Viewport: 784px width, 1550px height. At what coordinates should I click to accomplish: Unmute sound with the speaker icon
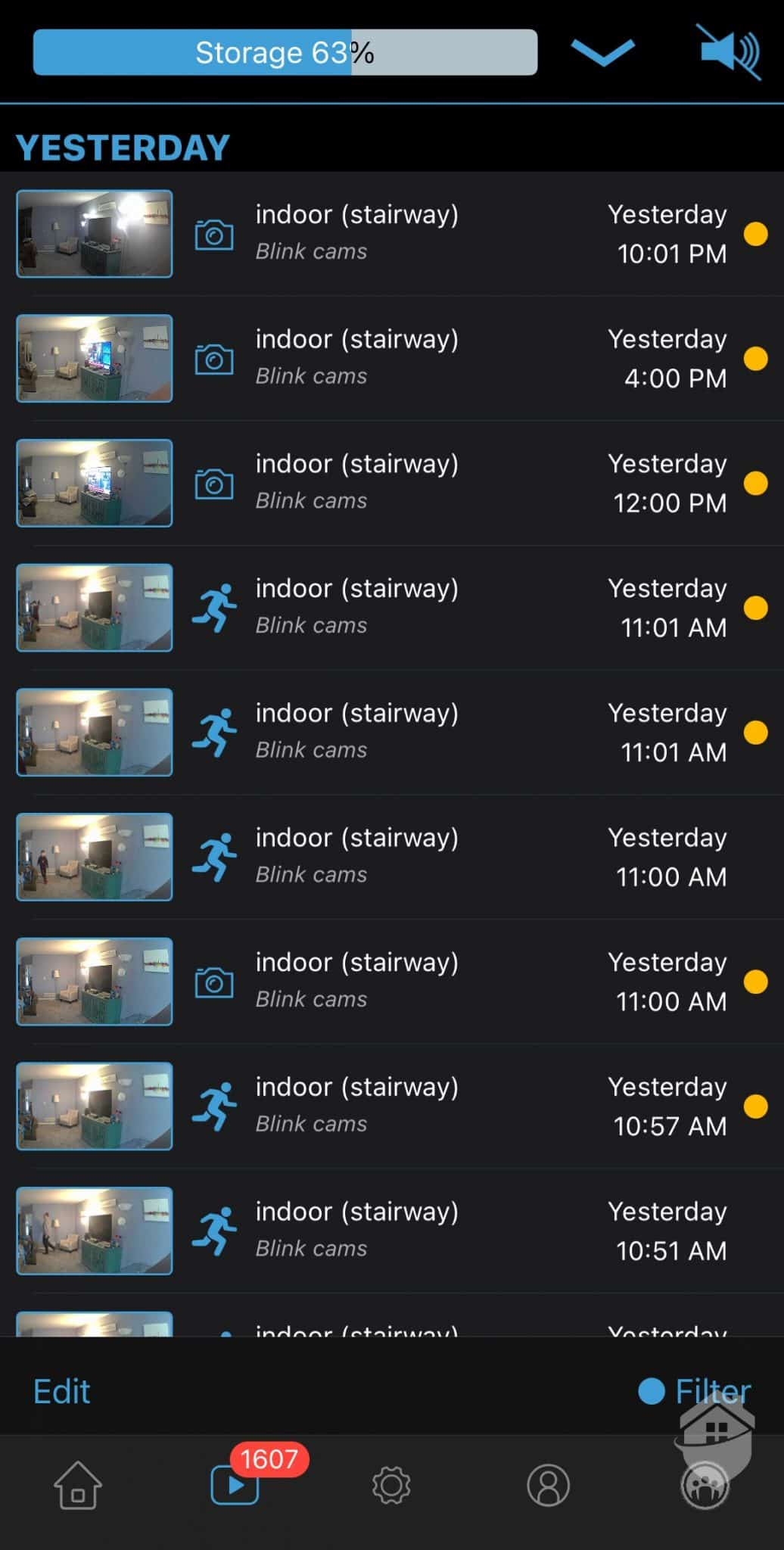click(x=729, y=52)
